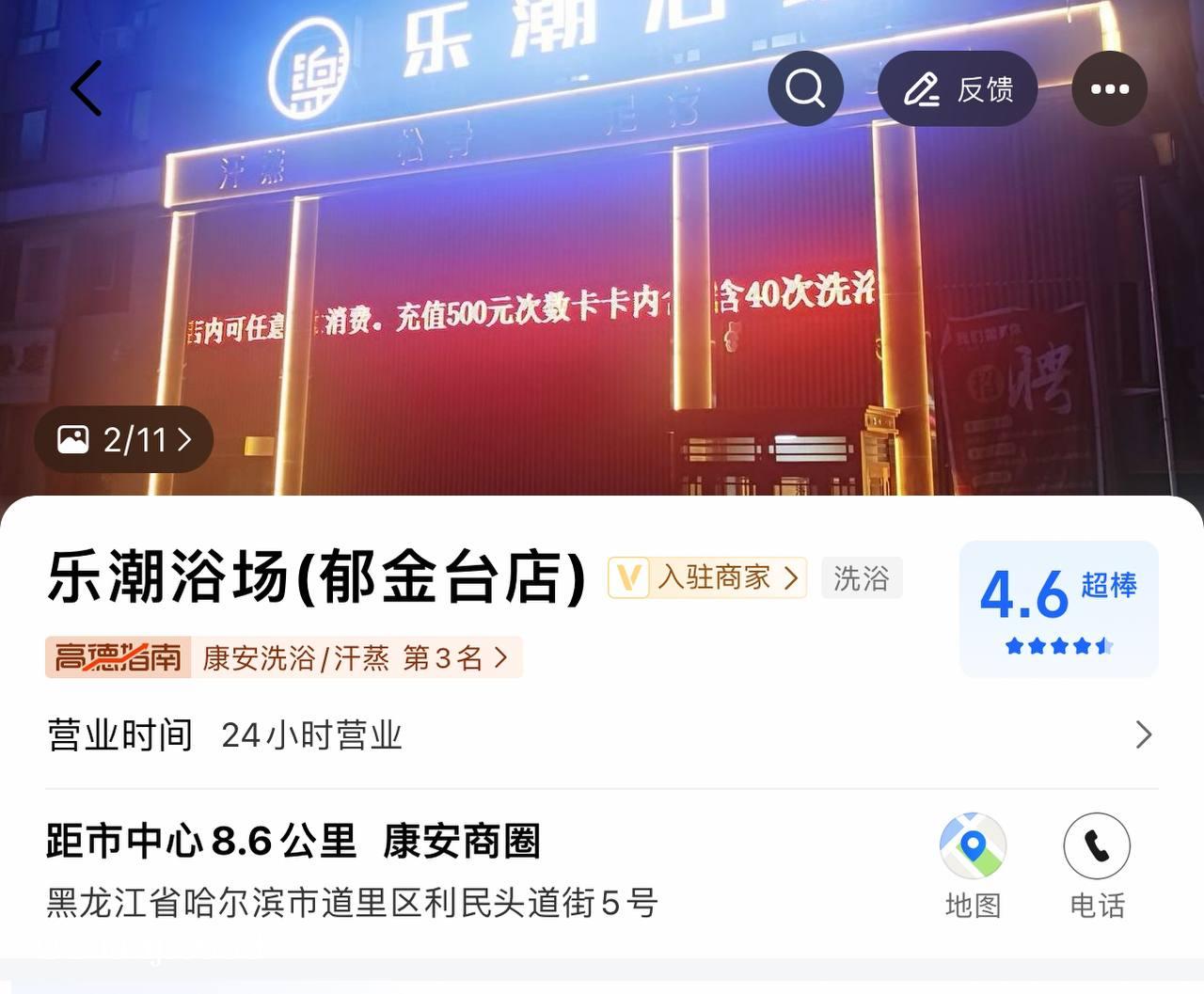Tap the 反馈 feedback button
1204x994 pixels.
pos(958,89)
